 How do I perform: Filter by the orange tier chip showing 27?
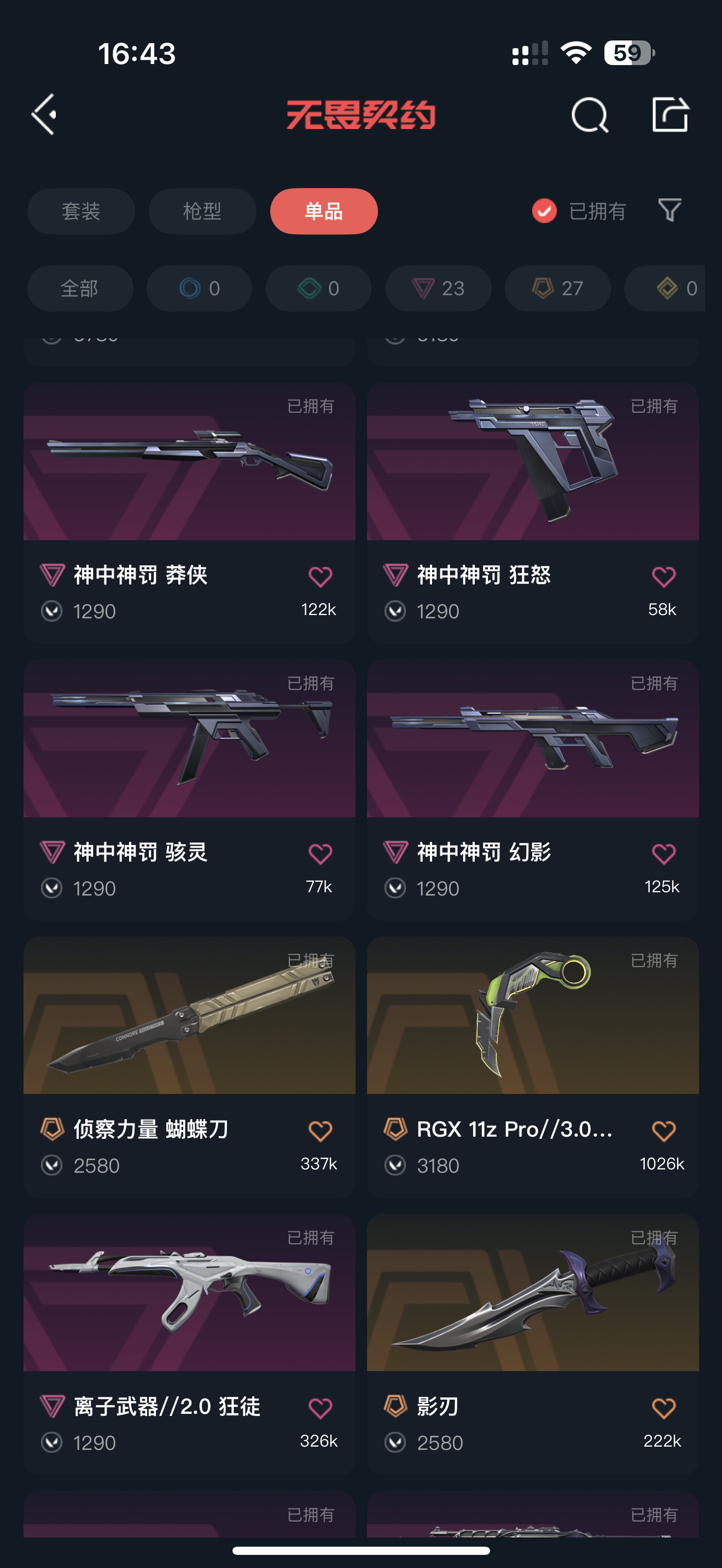point(557,288)
